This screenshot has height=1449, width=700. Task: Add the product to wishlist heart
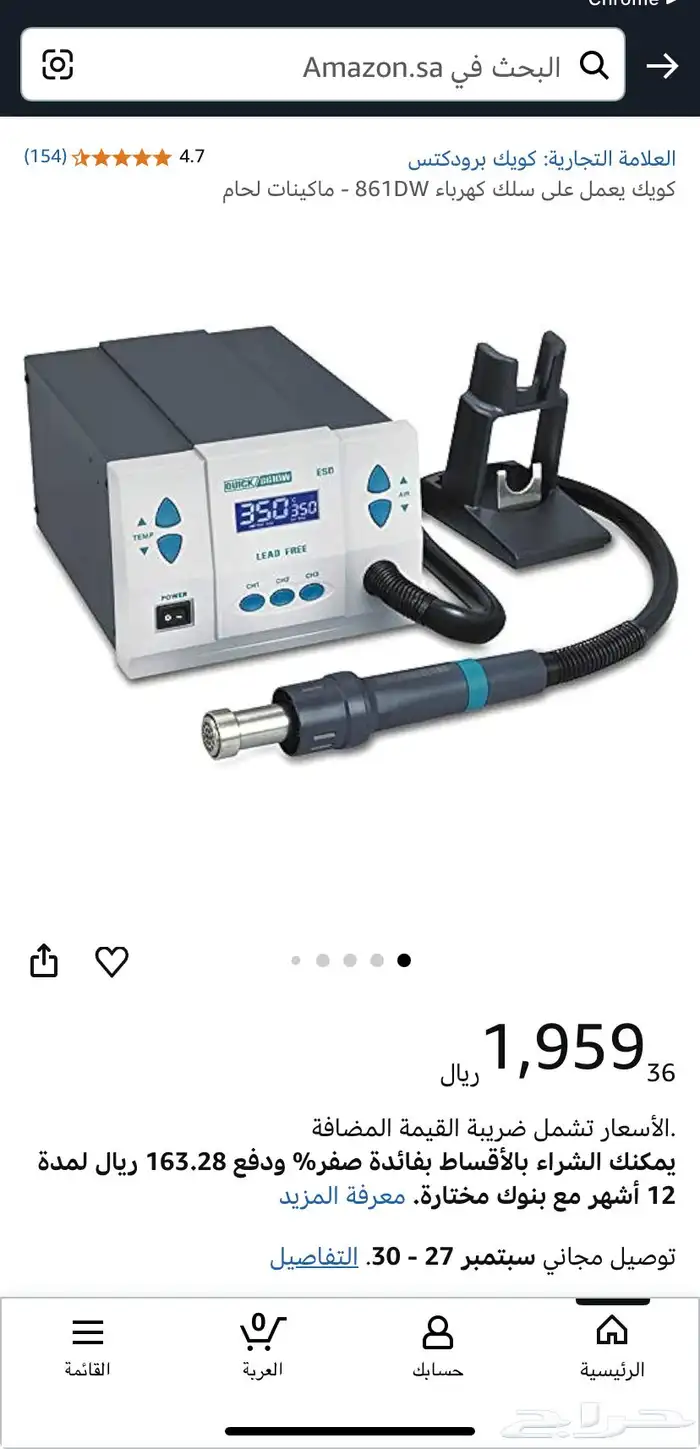(112, 961)
